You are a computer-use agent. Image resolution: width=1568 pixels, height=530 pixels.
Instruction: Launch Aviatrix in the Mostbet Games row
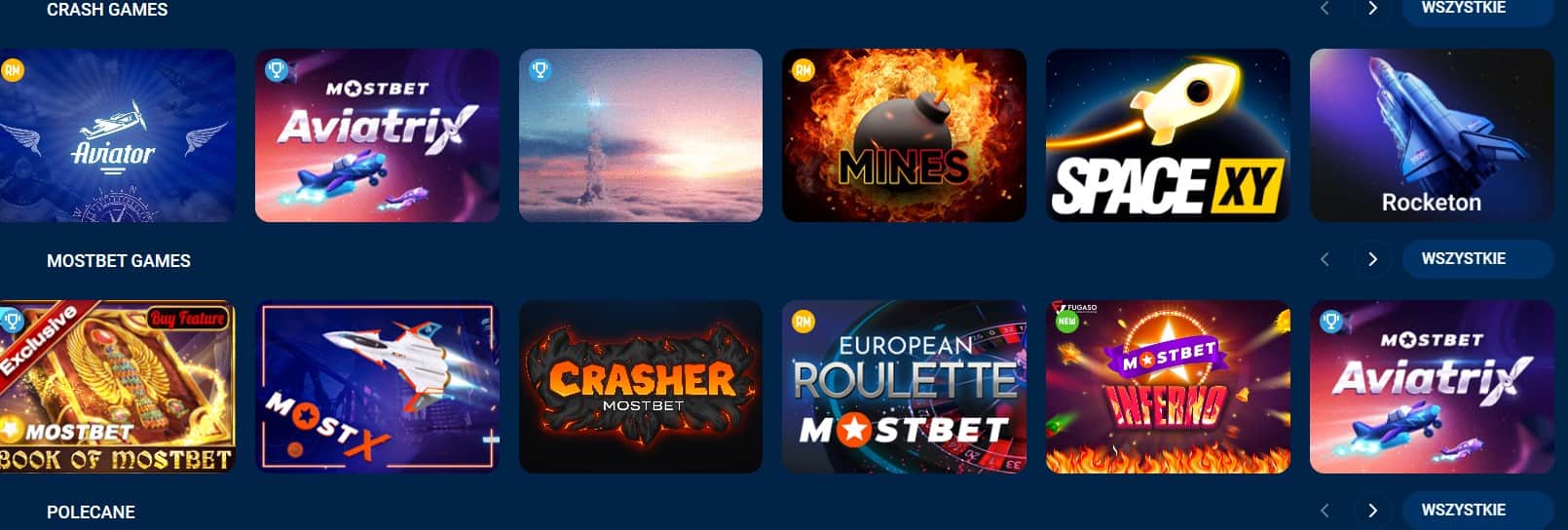tap(1431, 386)
